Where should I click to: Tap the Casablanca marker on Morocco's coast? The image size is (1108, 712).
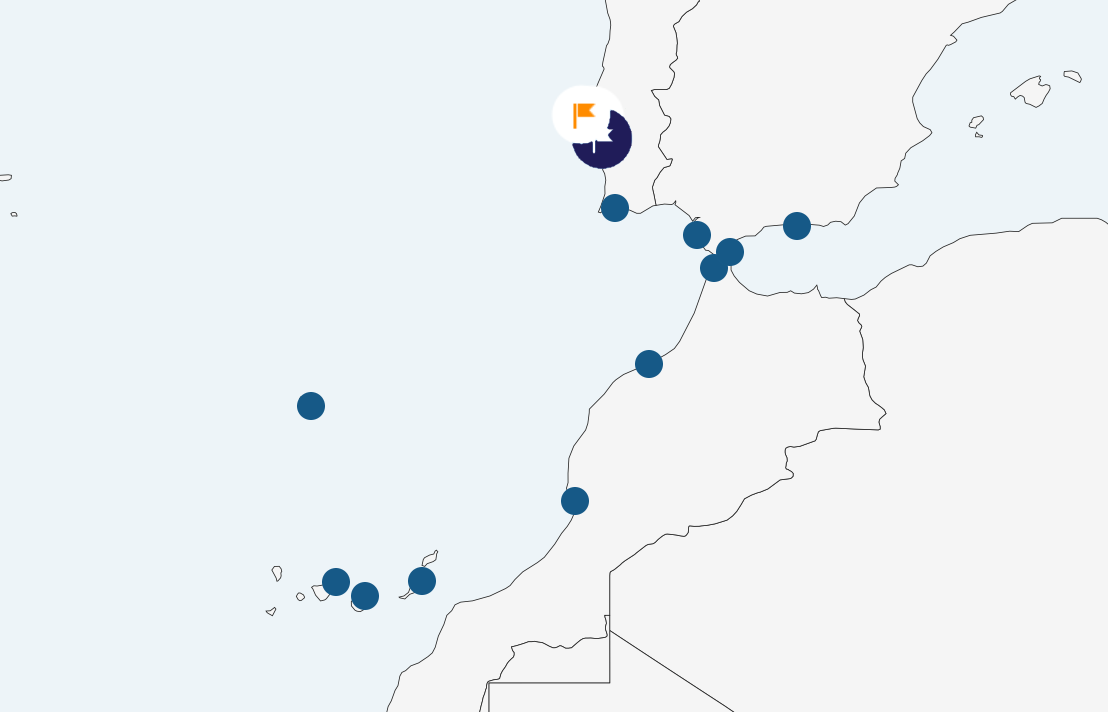click(x=649, y=364)
